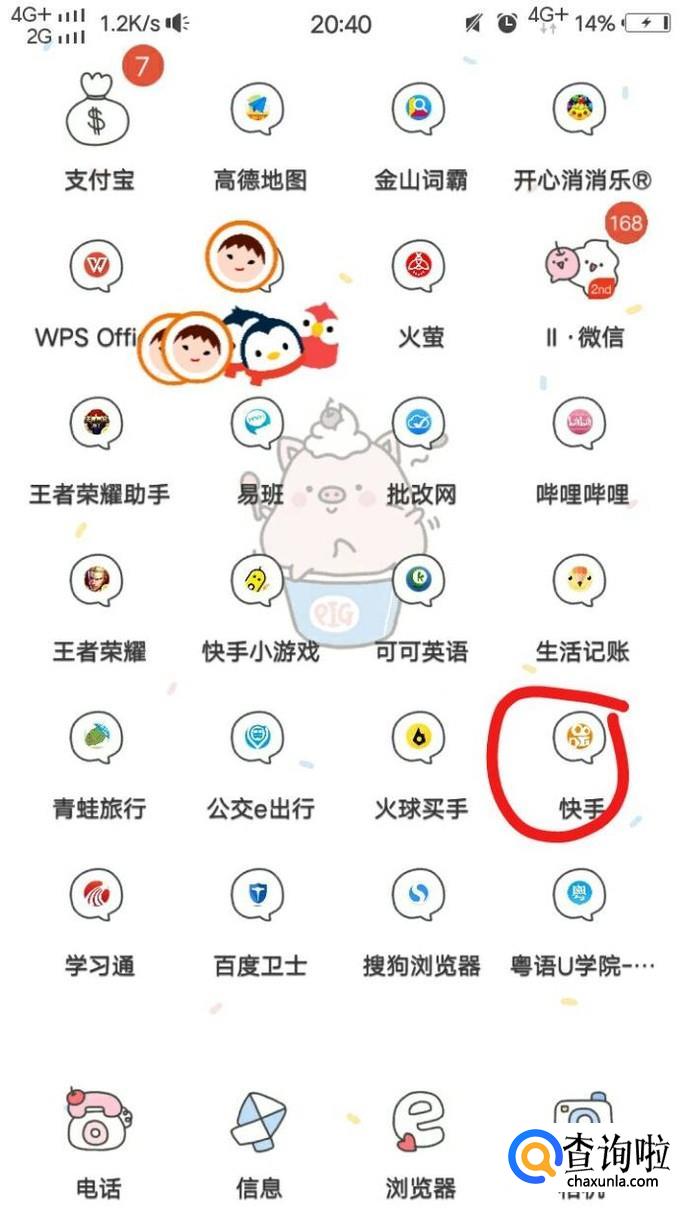This screenshot has width=682, height=1212.
Task: Open 批改网 app
Action: pos(419,424)
